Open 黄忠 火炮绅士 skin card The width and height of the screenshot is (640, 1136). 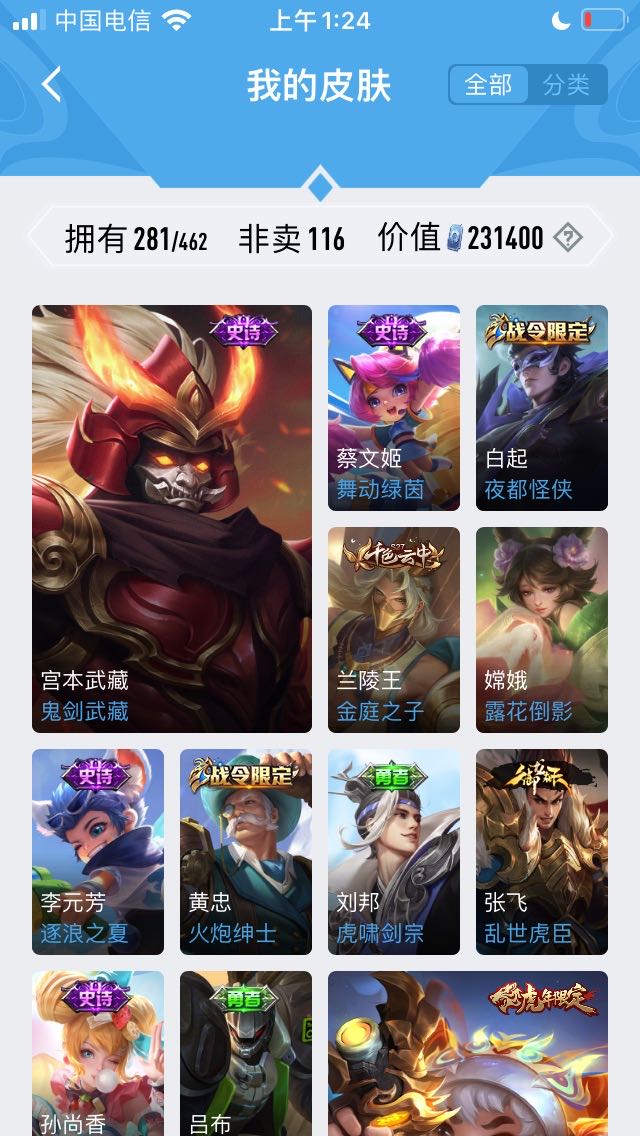click(x=246, y=851)
